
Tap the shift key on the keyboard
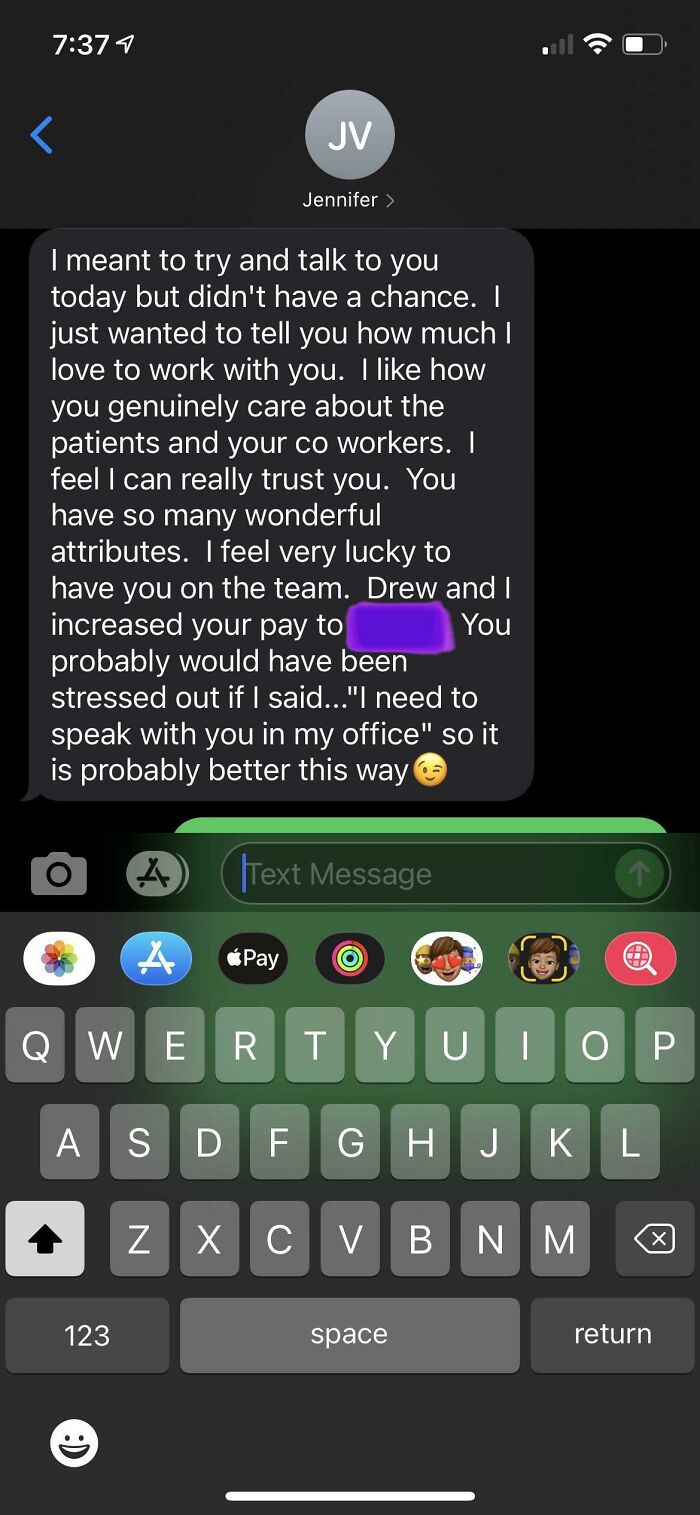(45, 1239)
